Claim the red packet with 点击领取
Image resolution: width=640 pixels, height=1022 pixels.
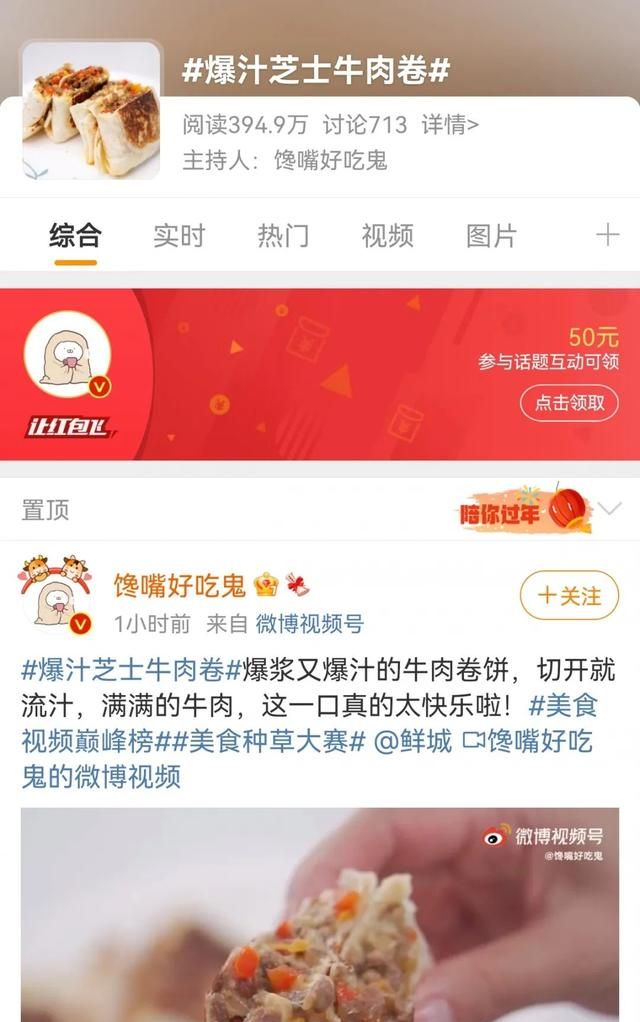click(569, 403)
